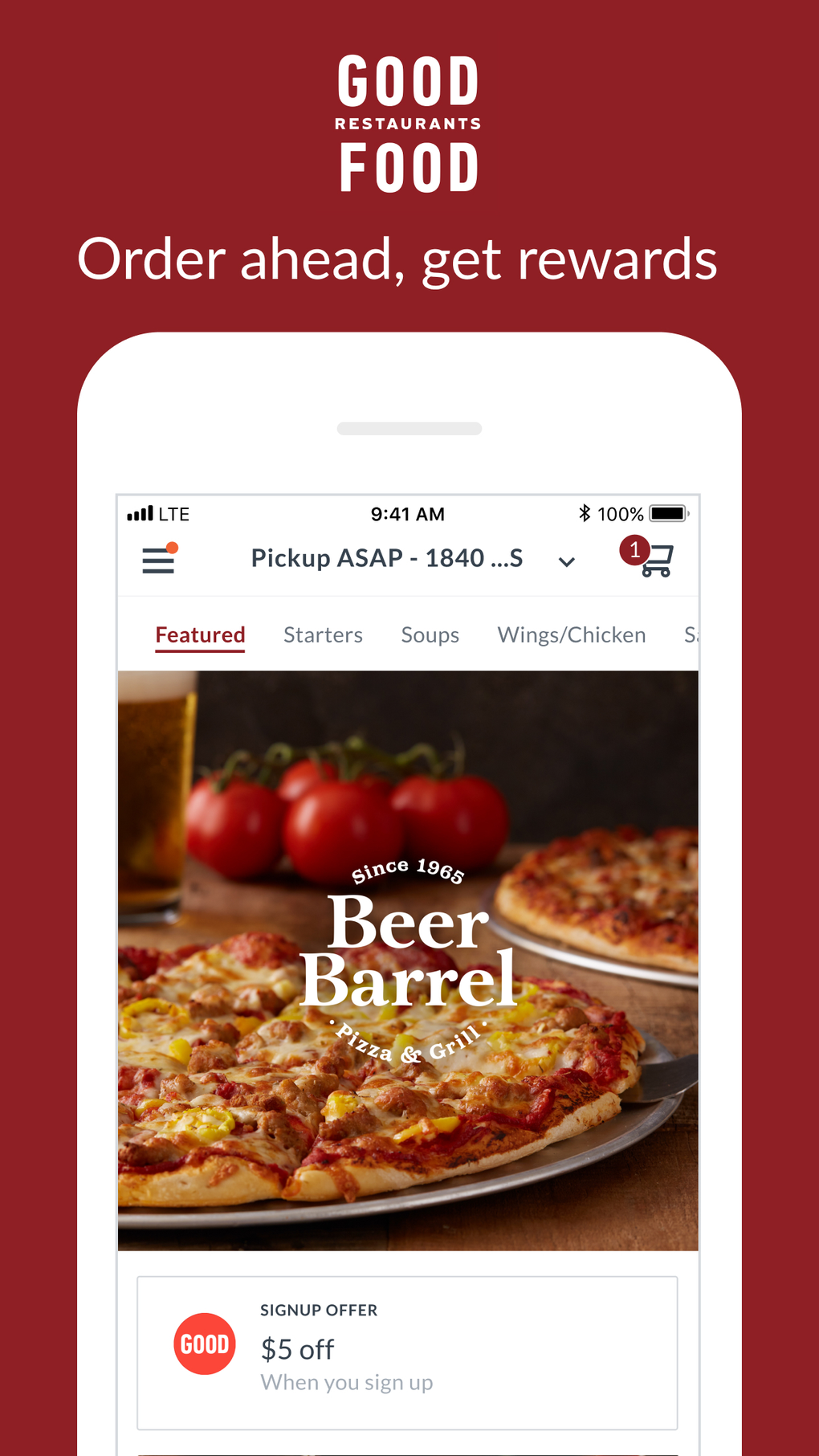The image size is (819, 1456).
Task: Claim the $5 off signup offer
Action: pyautogui.click(x=297, y=1348)
